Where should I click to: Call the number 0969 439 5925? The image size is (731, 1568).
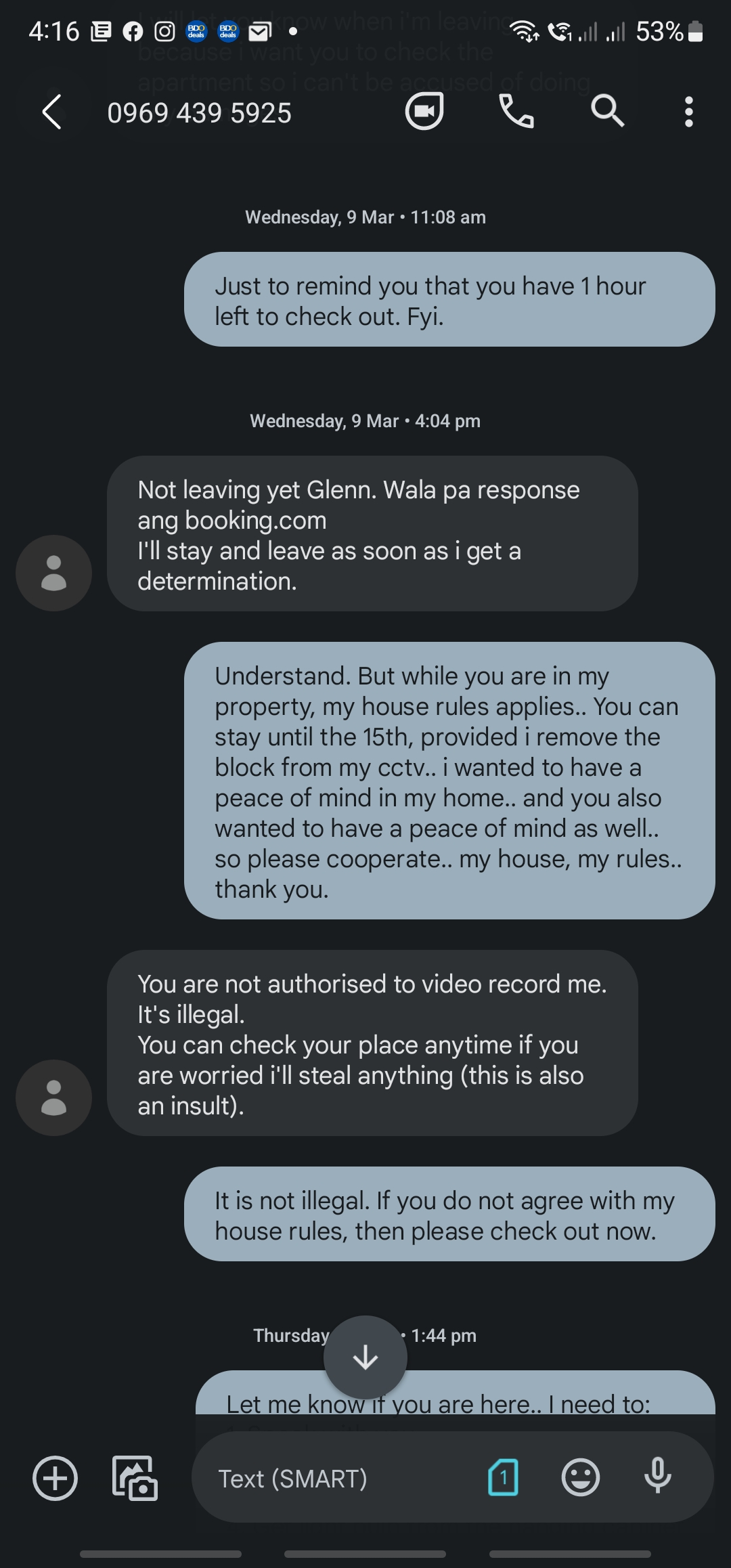coord(517,111)
